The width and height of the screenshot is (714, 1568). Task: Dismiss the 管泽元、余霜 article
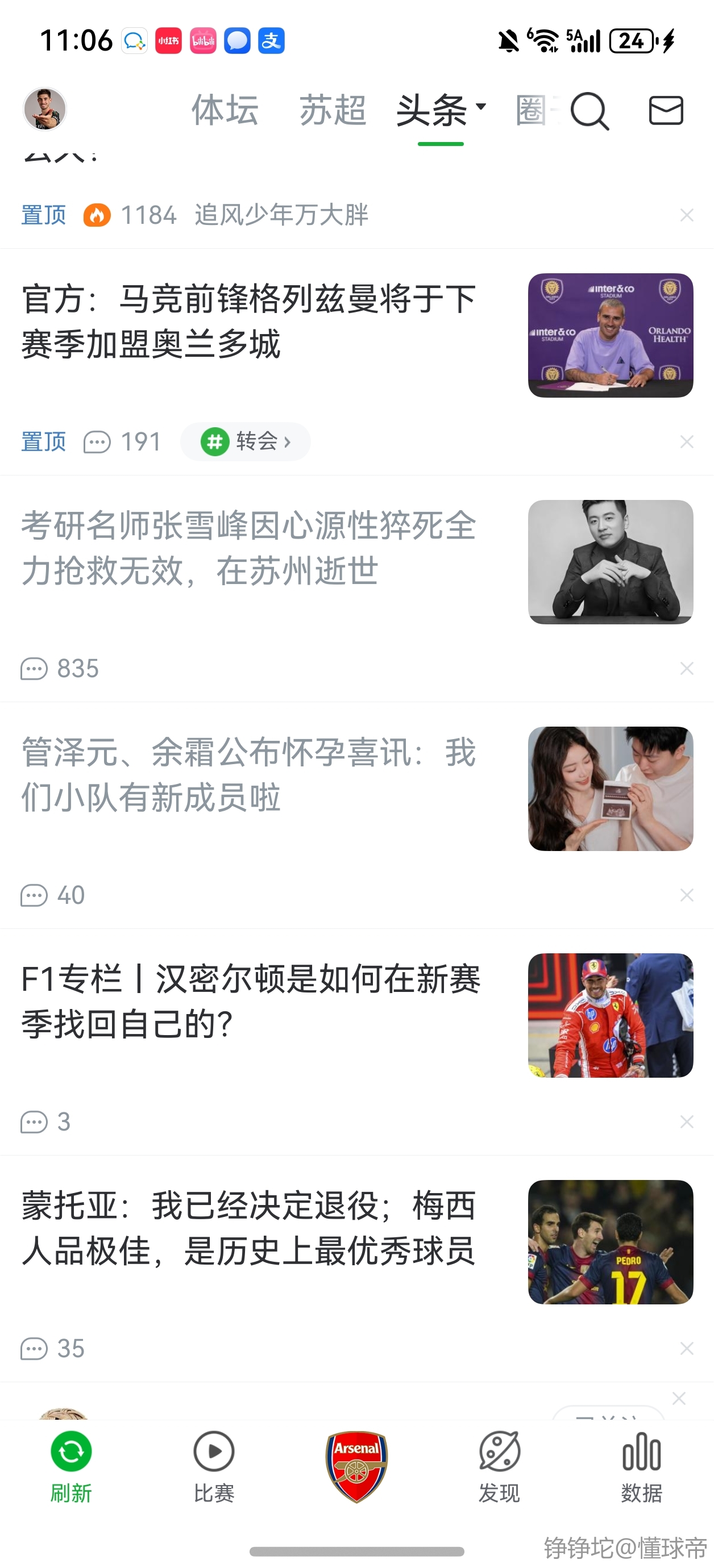(x=687, y=895)
